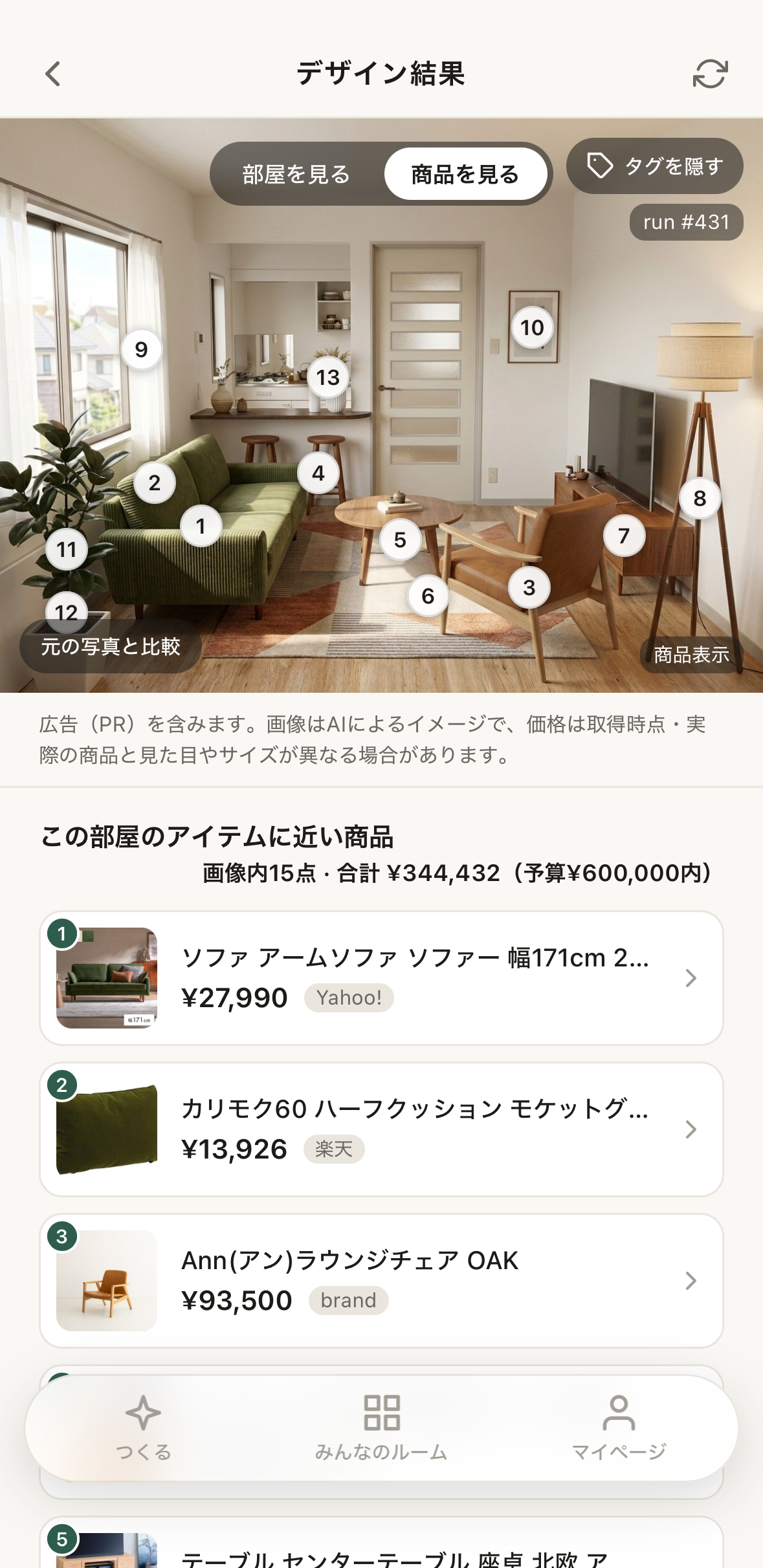Go to the マイページ tab

619,1428
